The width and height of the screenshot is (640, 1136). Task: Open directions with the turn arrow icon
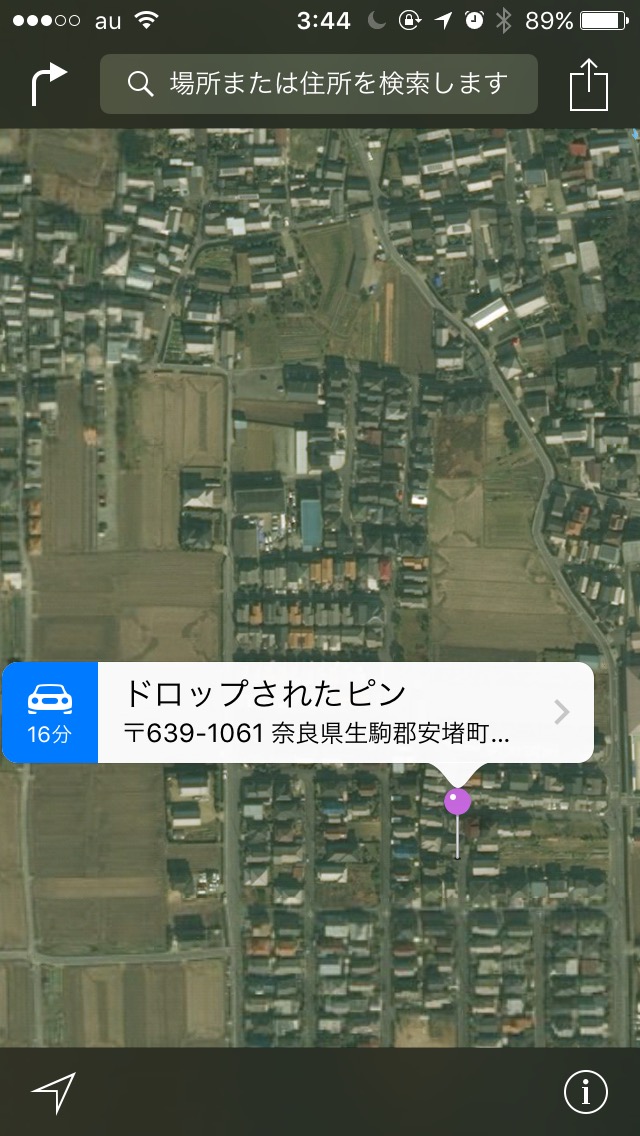pos(48,84)
